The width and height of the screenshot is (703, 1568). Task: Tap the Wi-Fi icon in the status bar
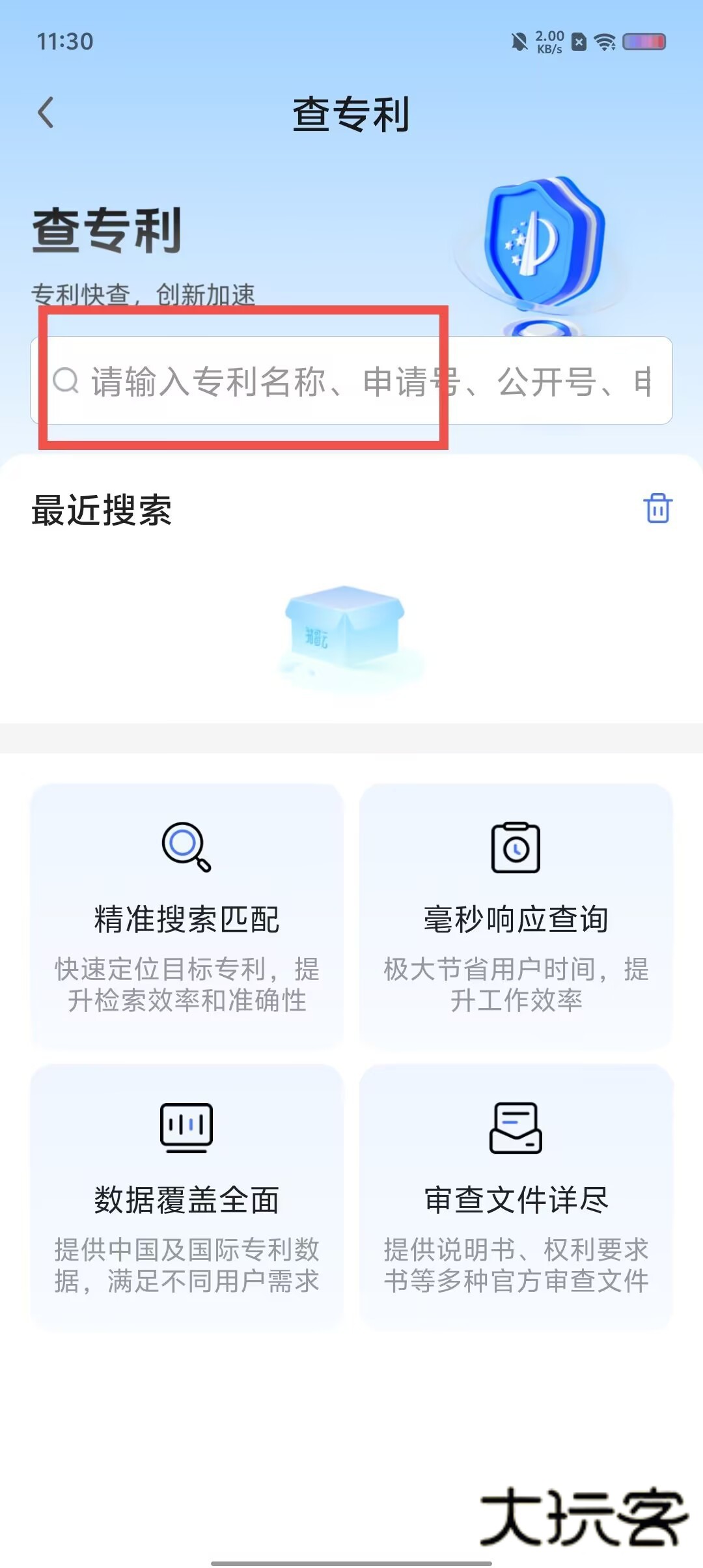pyautogui.click(x=605, y=42)
